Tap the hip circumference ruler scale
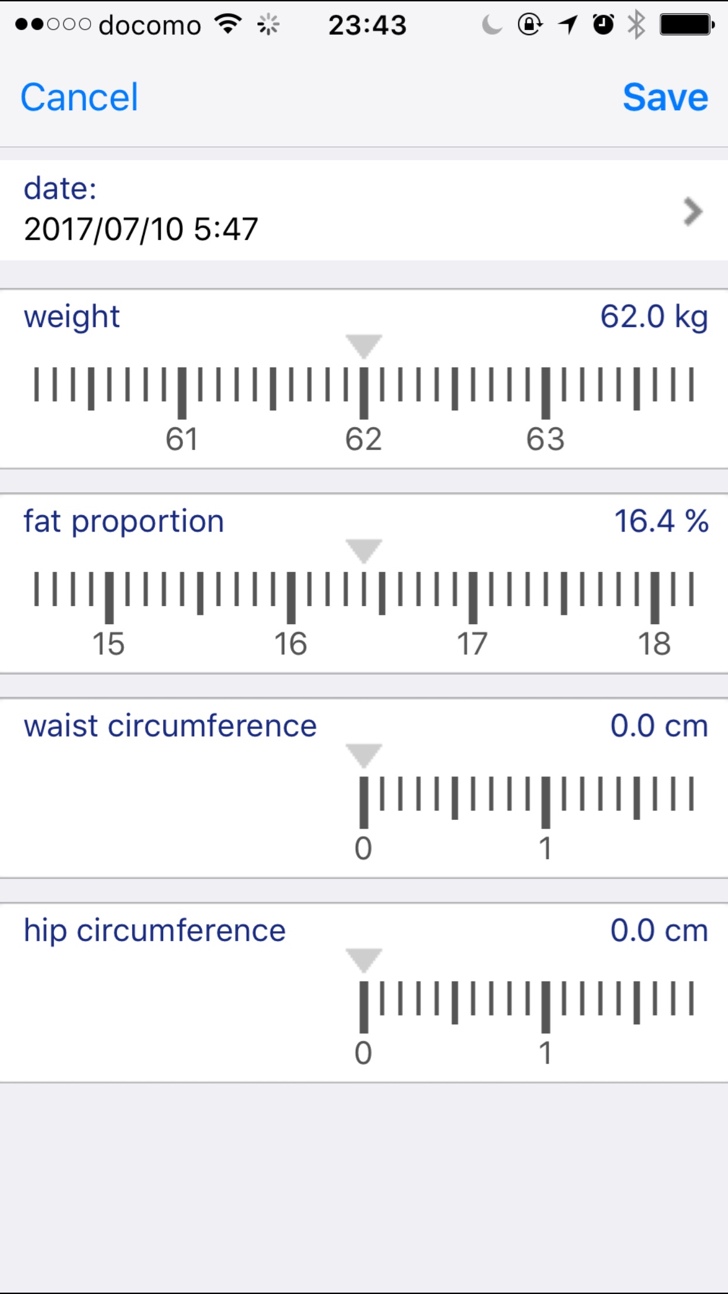 click(364, 1014)
